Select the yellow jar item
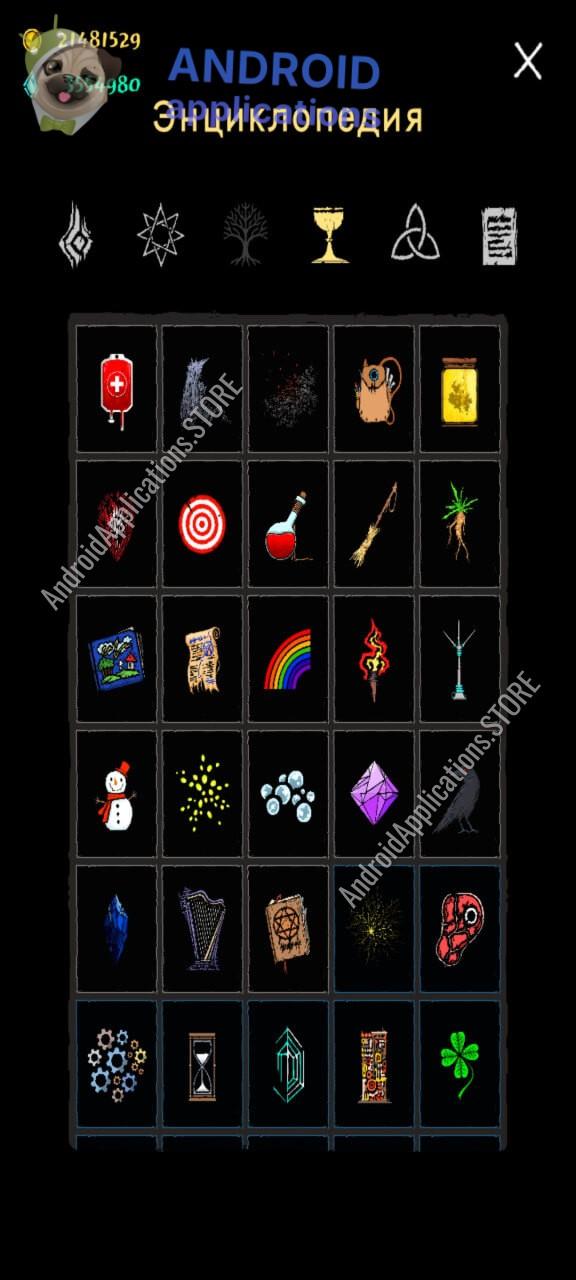 459,388
